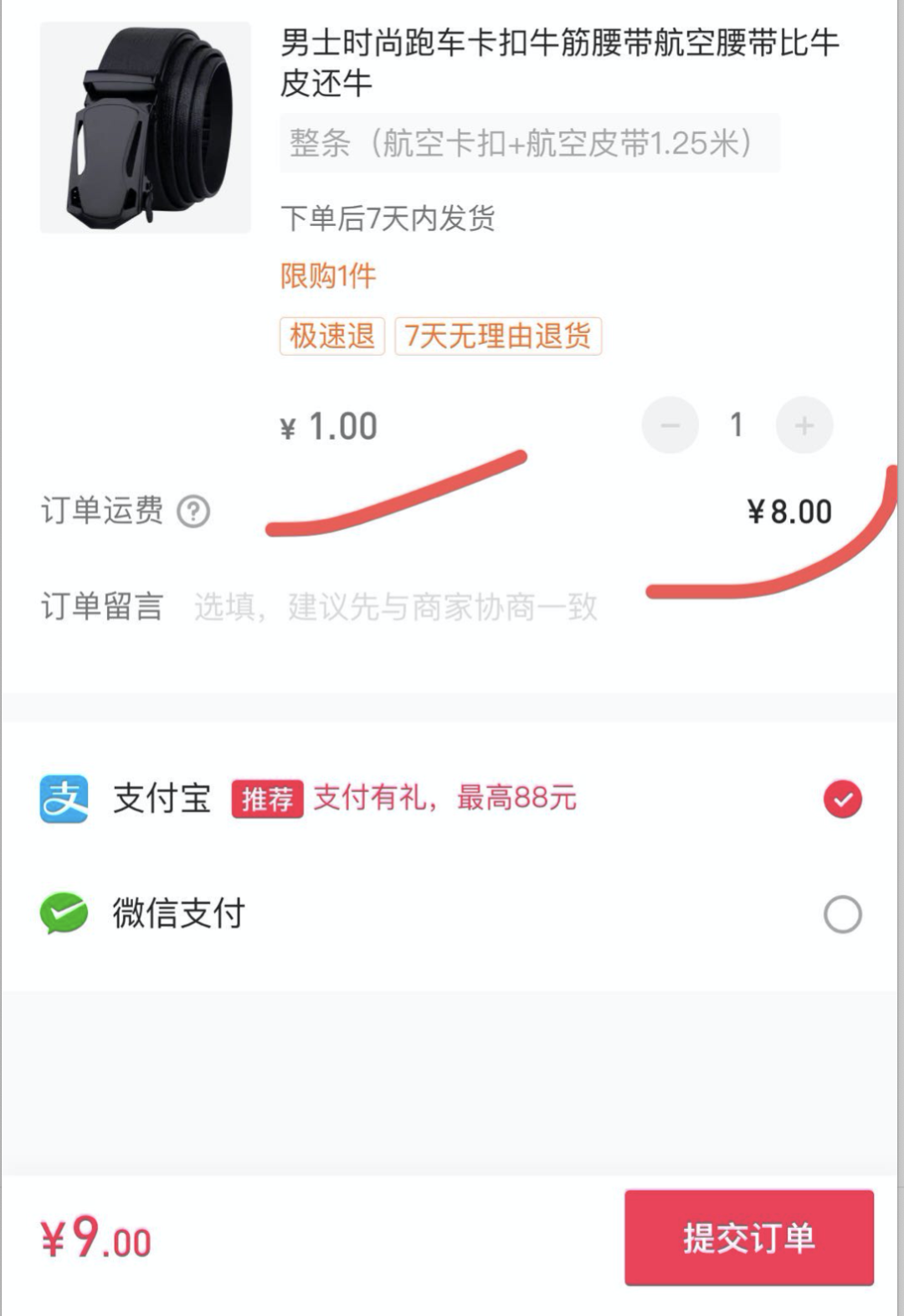This screenshot has width=904, height=1316.
Task: Submit the order with 提交订单
Action: [x=748, y=1237]
